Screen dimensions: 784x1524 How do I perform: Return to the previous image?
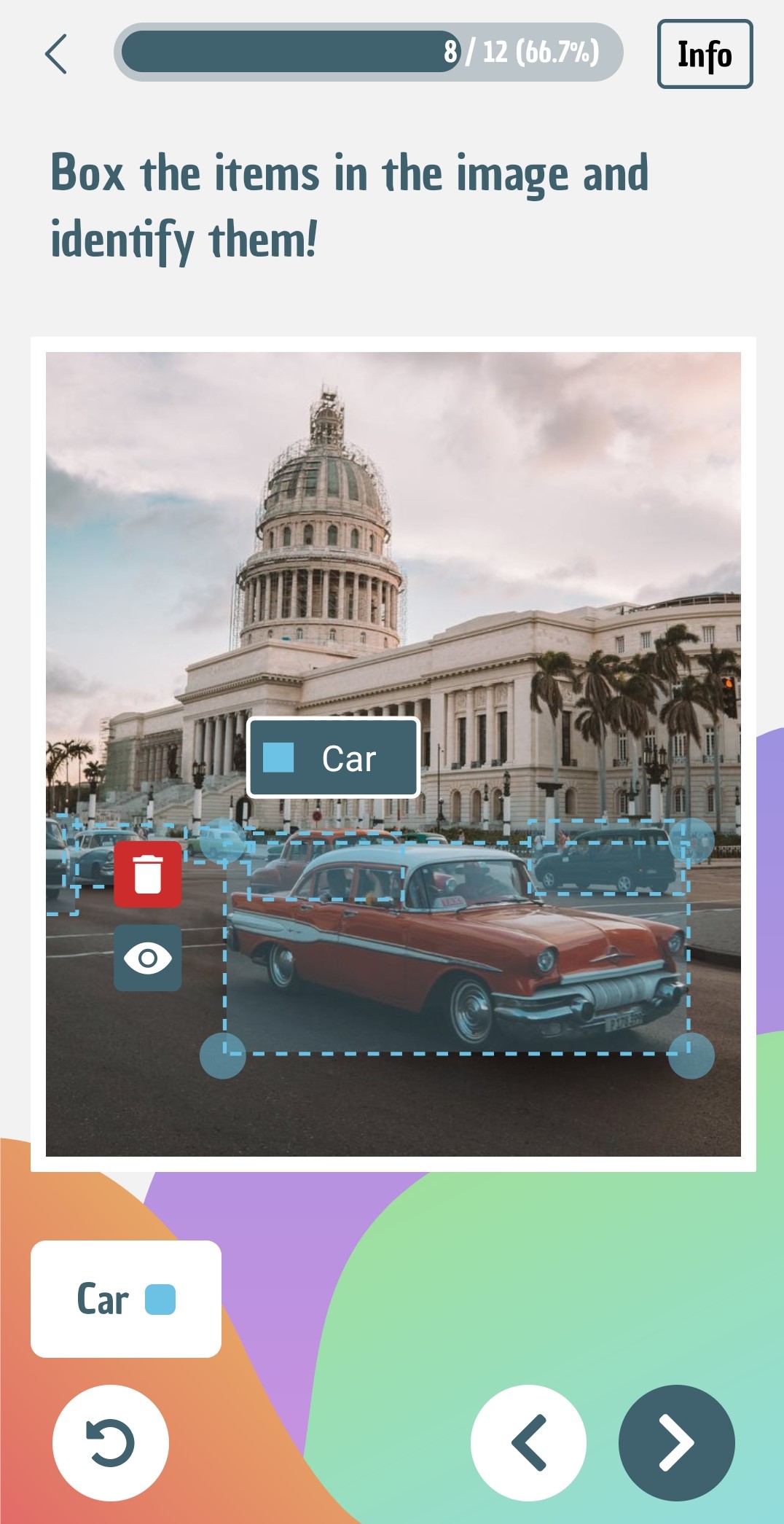[x=528, y=1442]
